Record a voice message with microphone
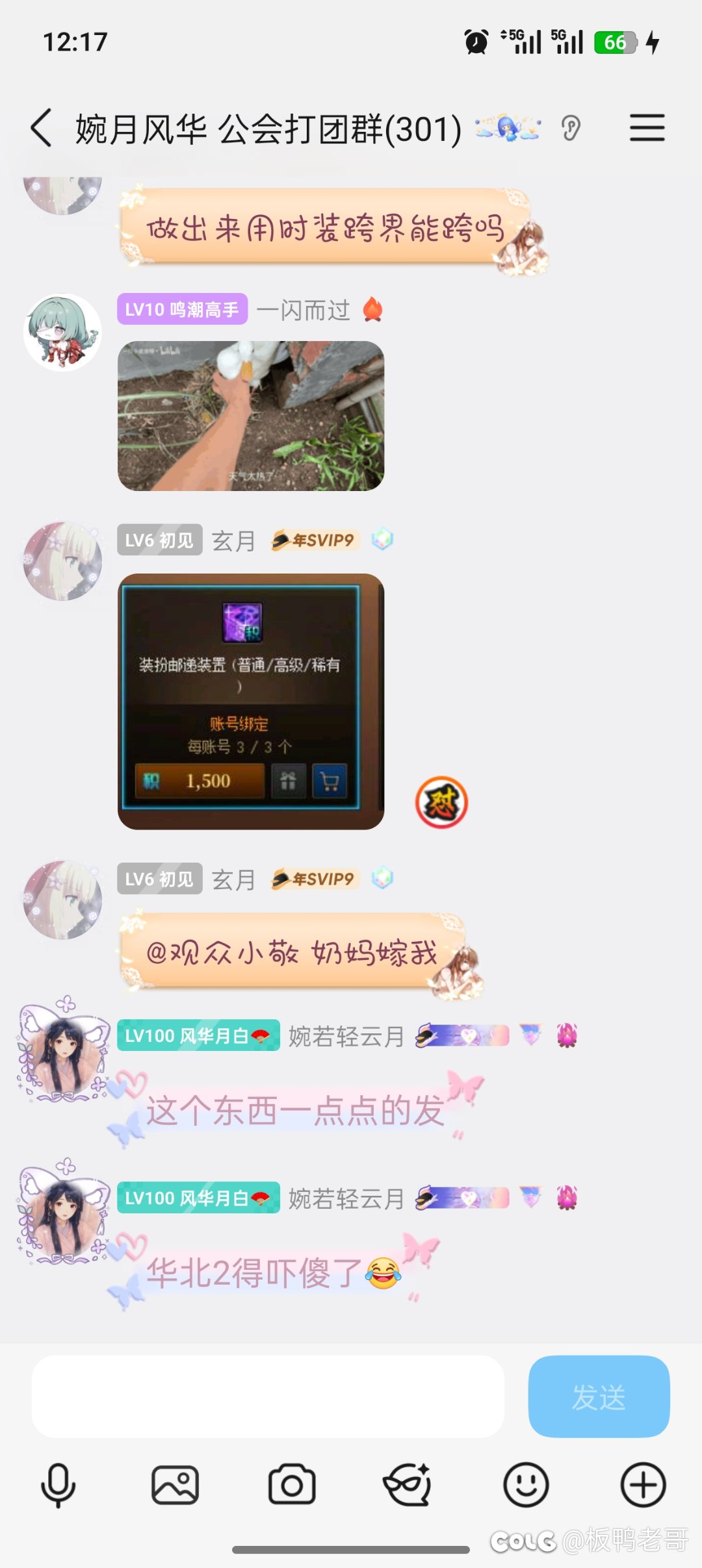This screenshot has width=702, height=1568. 58,1485
